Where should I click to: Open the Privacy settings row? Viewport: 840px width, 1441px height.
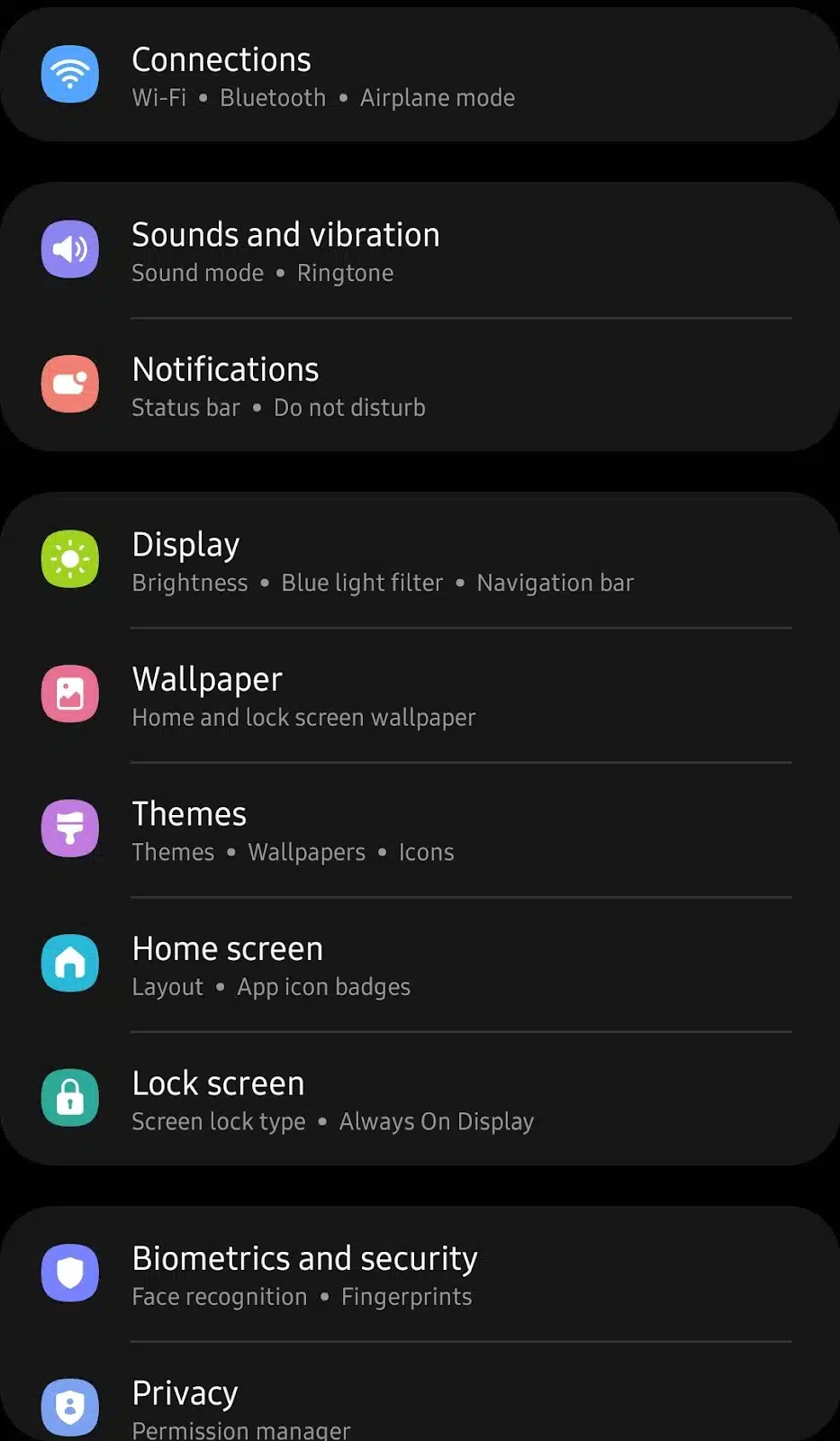click(420, 1393)
